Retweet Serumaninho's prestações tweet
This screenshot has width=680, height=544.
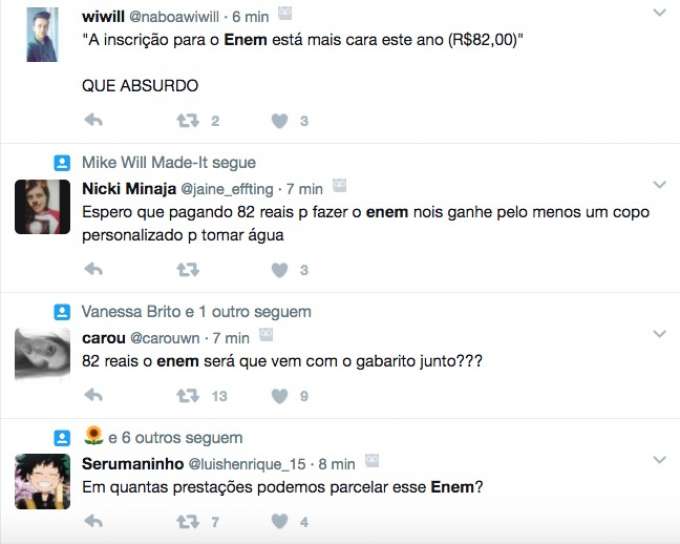(186, 521)
